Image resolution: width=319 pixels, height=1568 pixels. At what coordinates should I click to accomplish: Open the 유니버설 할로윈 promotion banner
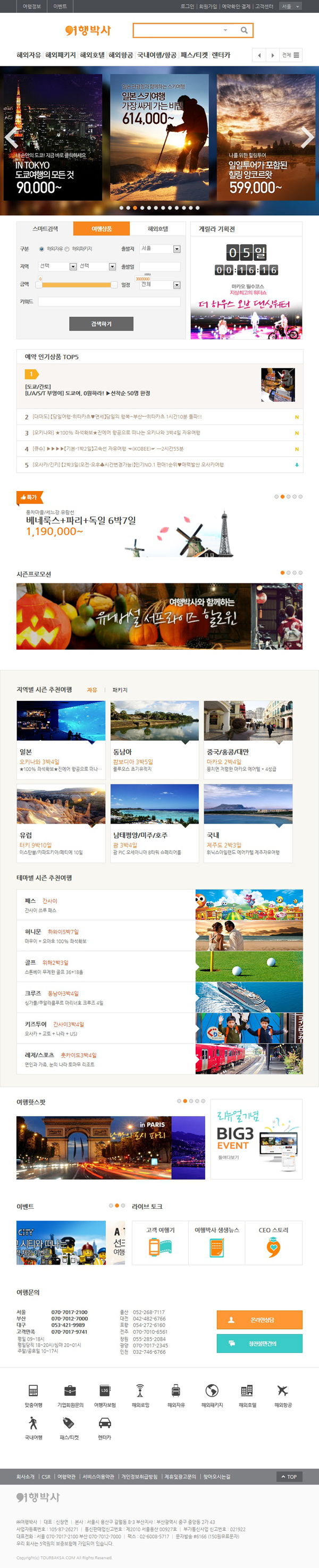click(159, 616)
